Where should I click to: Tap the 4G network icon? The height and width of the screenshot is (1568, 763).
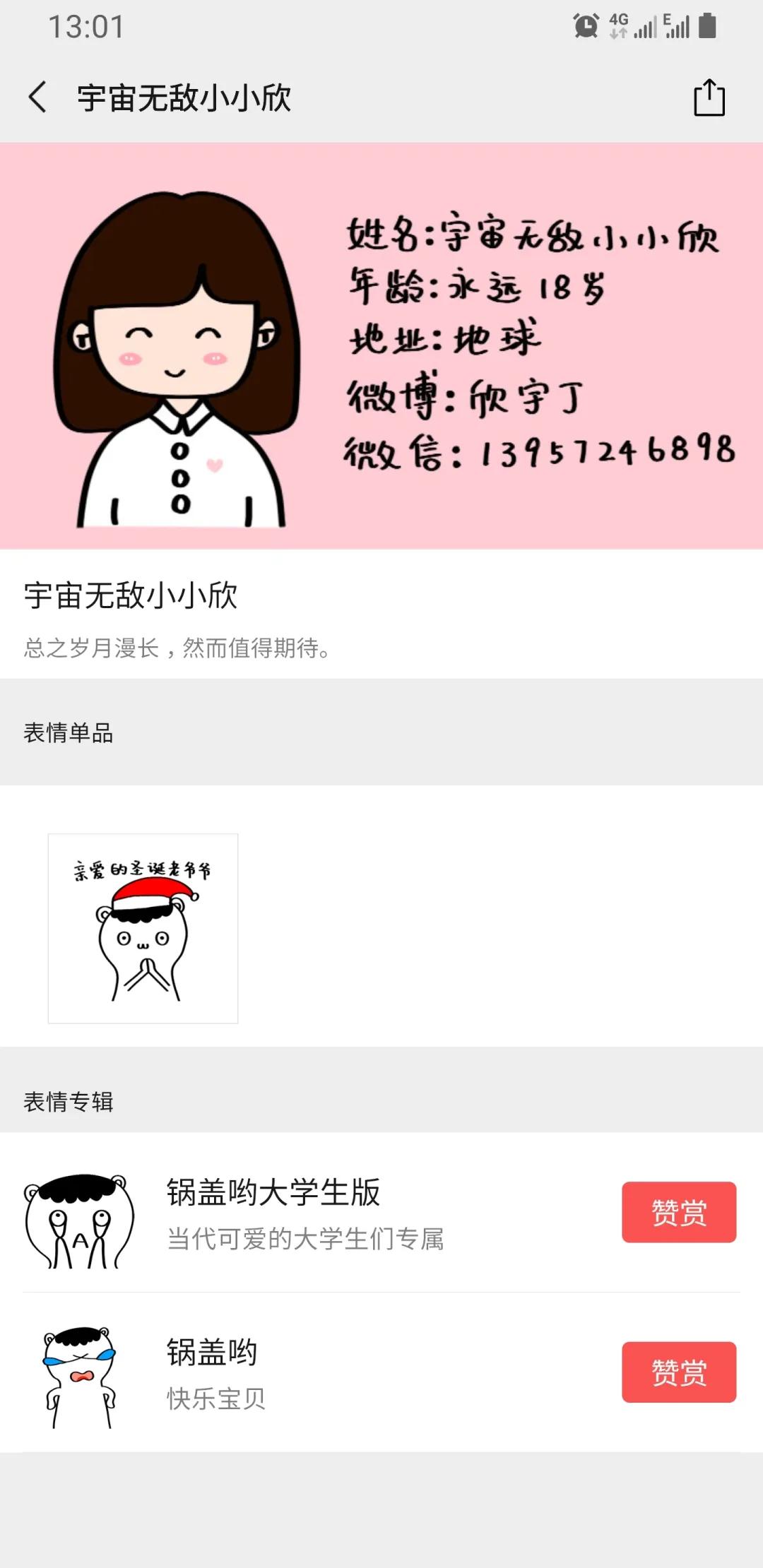(x=617, y=25)
